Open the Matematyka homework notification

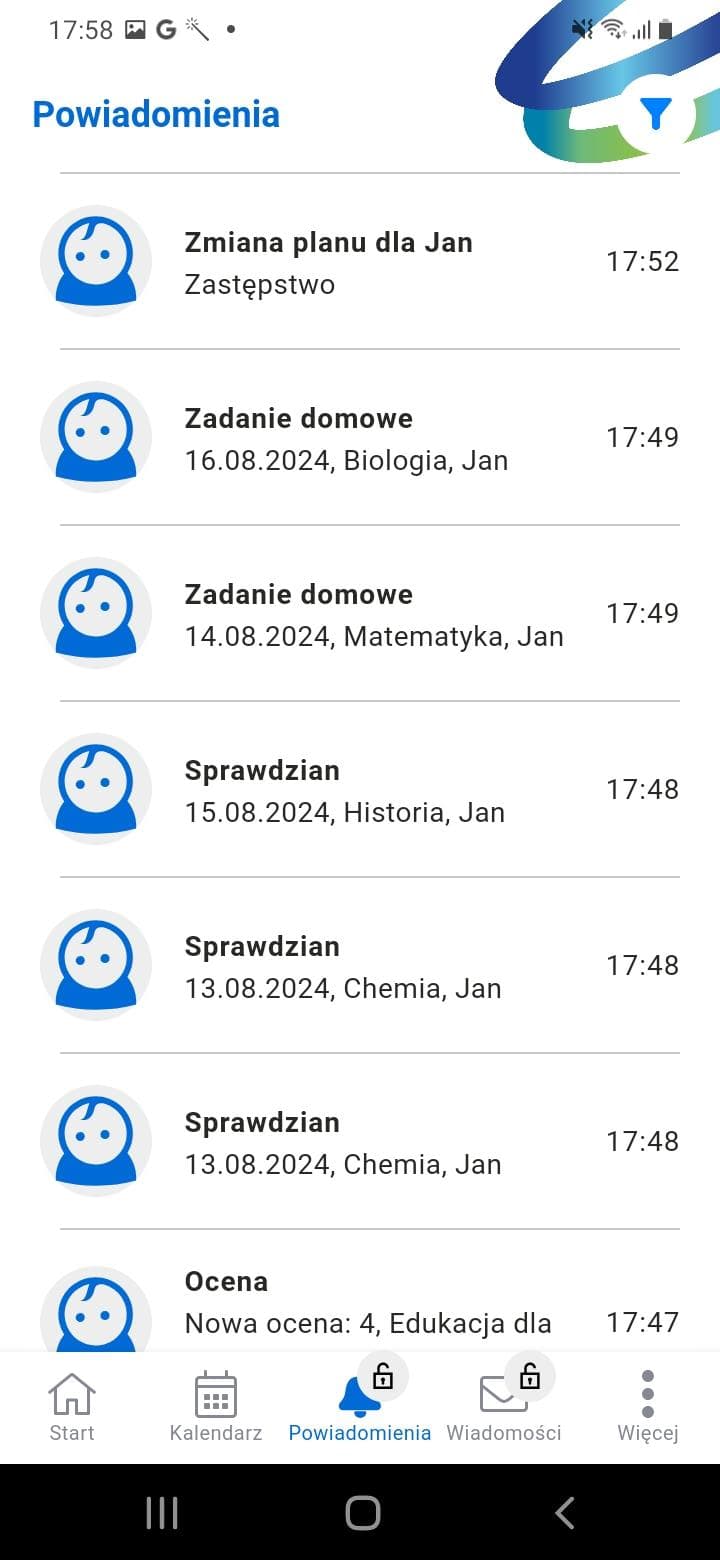[360, 613]
